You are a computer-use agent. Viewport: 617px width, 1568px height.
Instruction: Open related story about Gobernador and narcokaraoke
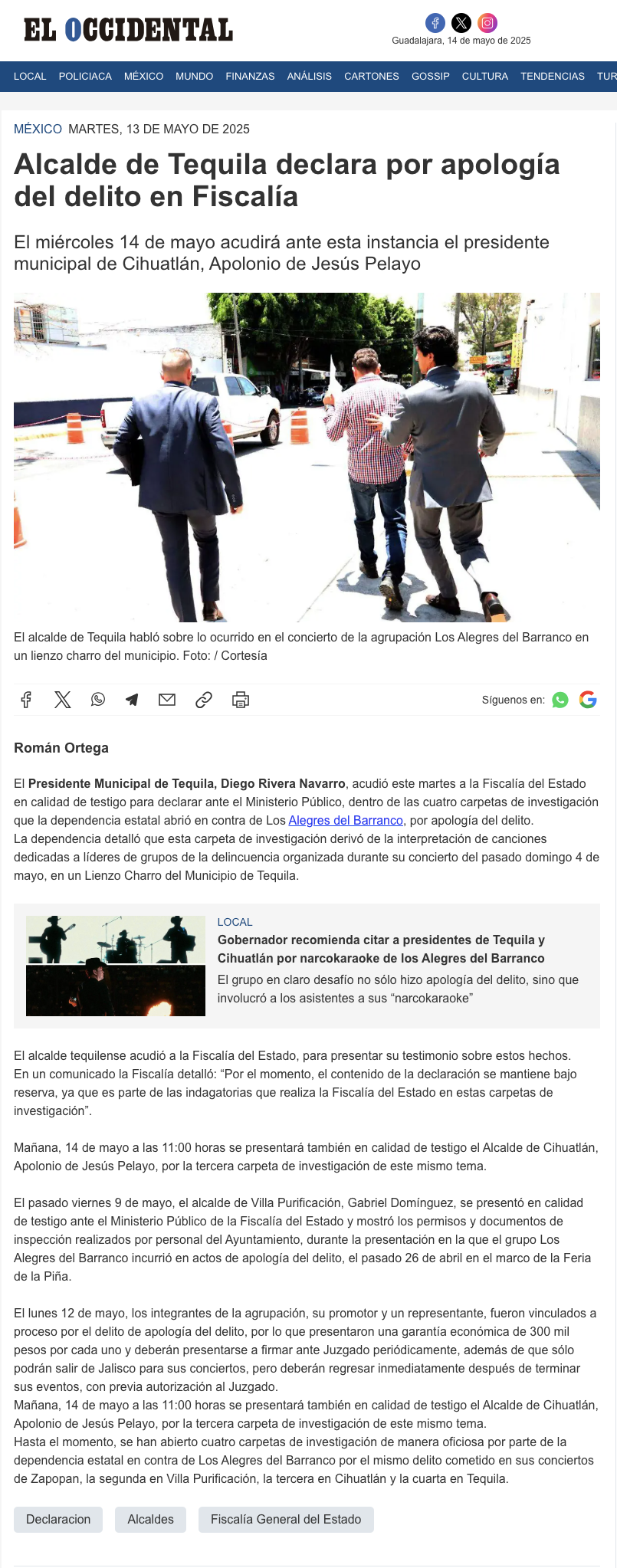381,949
